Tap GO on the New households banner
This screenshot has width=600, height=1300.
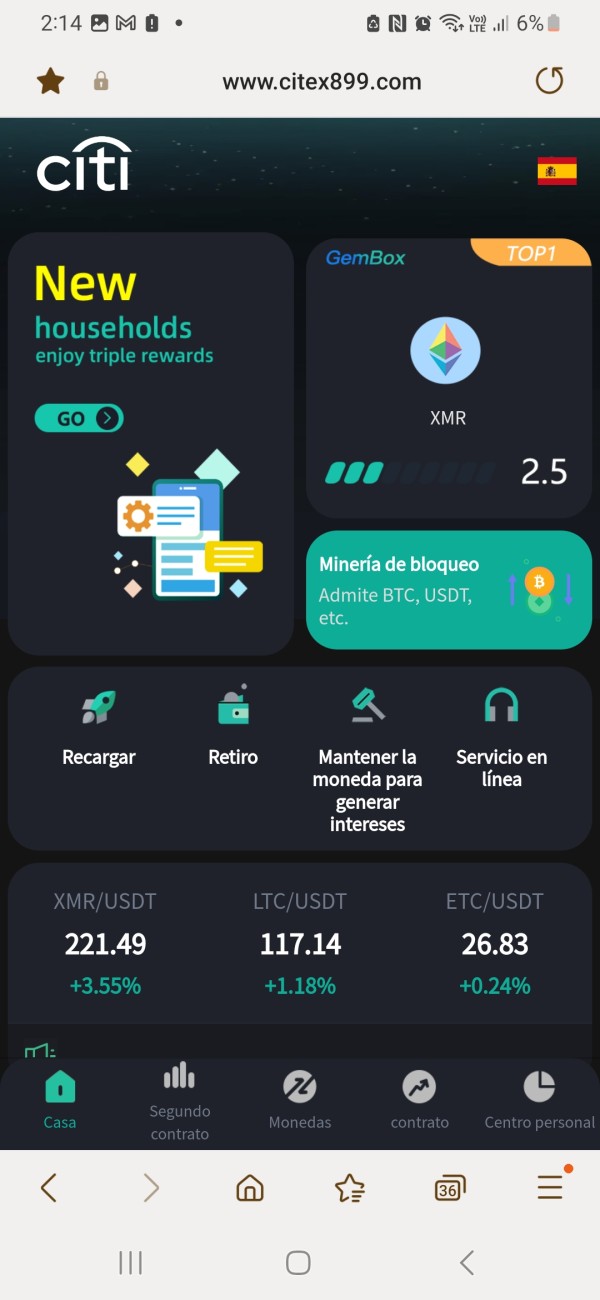coord(79,418)
